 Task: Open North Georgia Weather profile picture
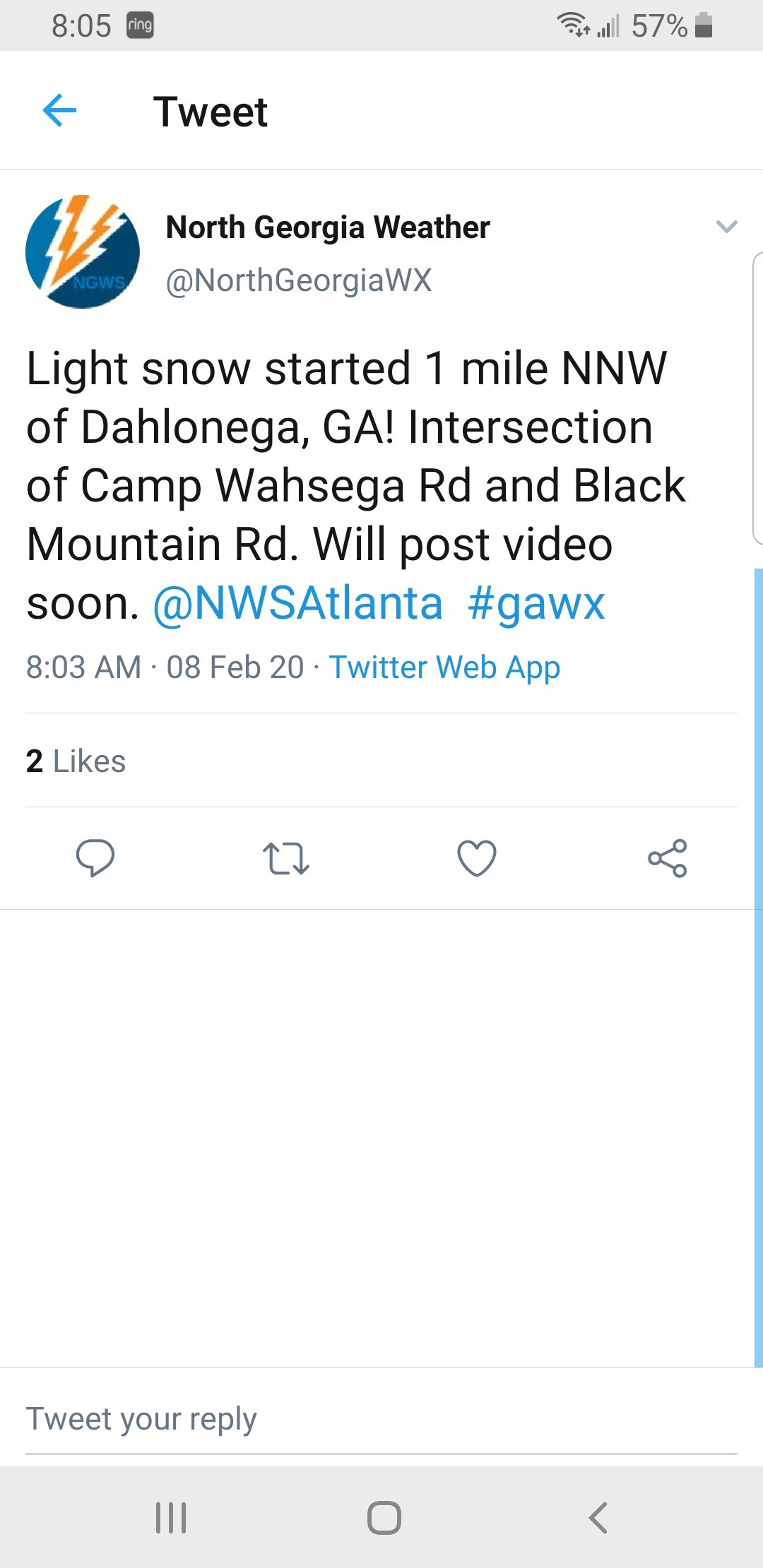(83, 252)
